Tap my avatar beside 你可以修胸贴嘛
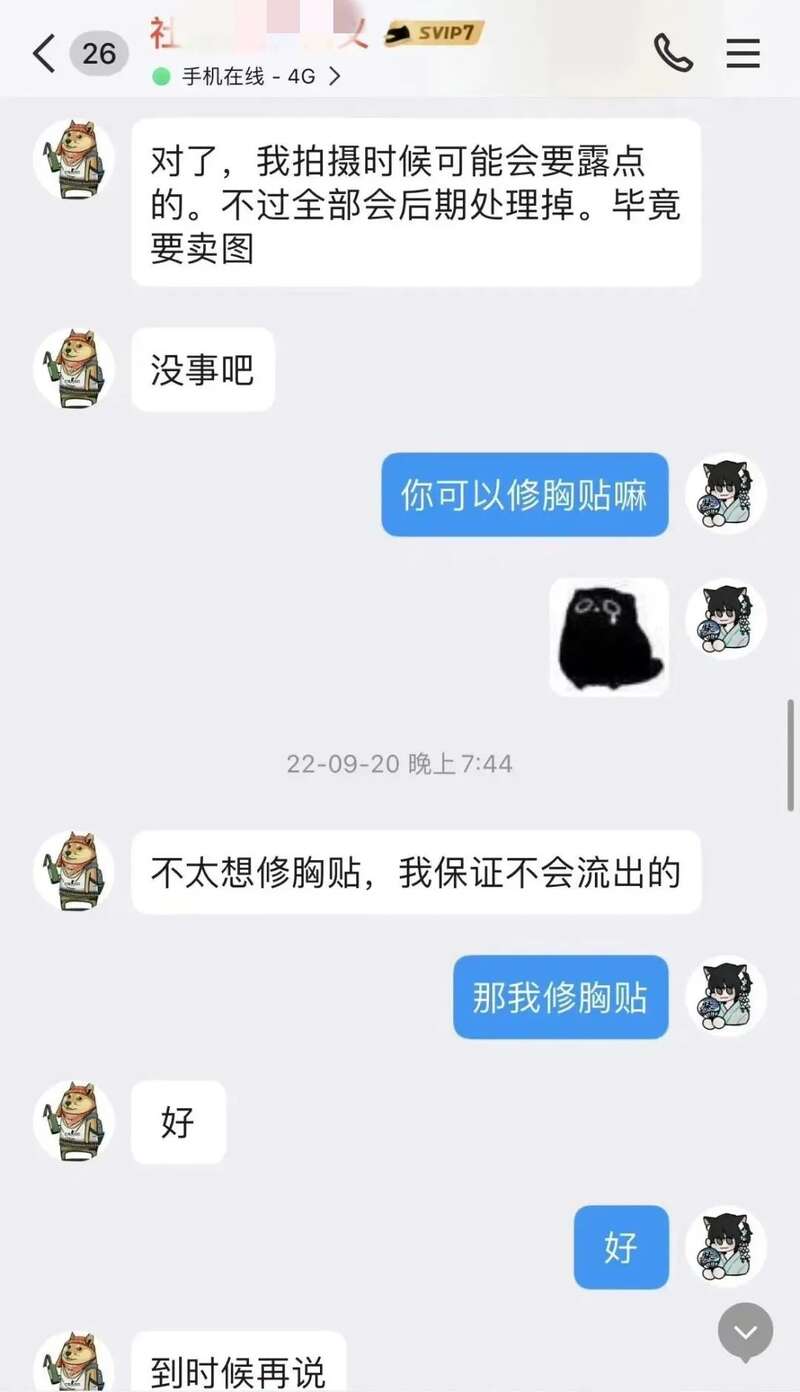 (x=726, y=494)
